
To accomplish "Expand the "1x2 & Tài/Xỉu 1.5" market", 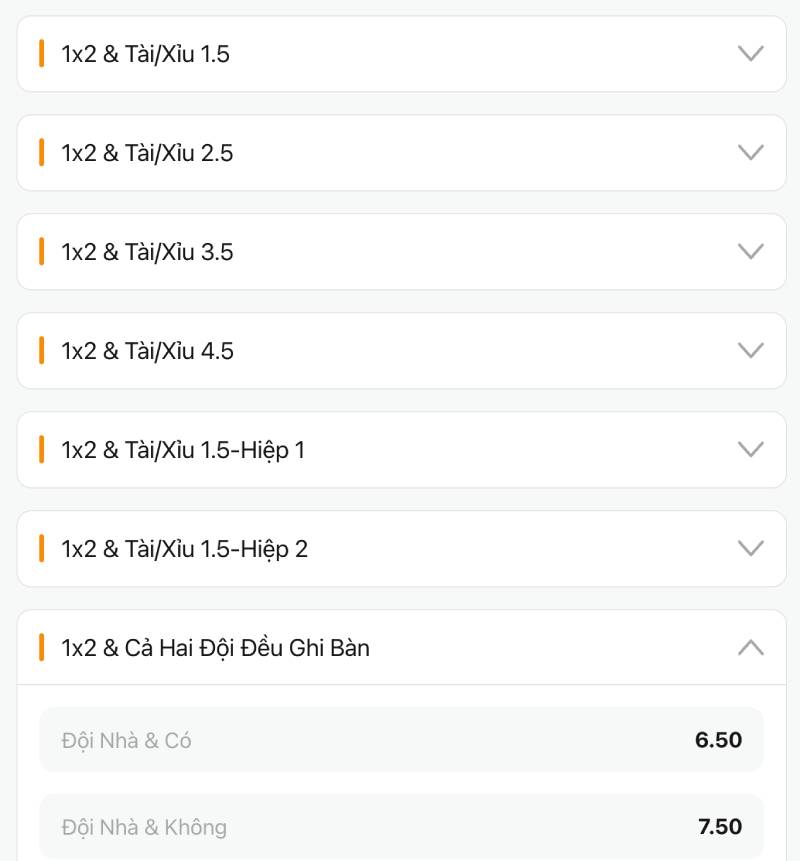I will click(400, 54).
